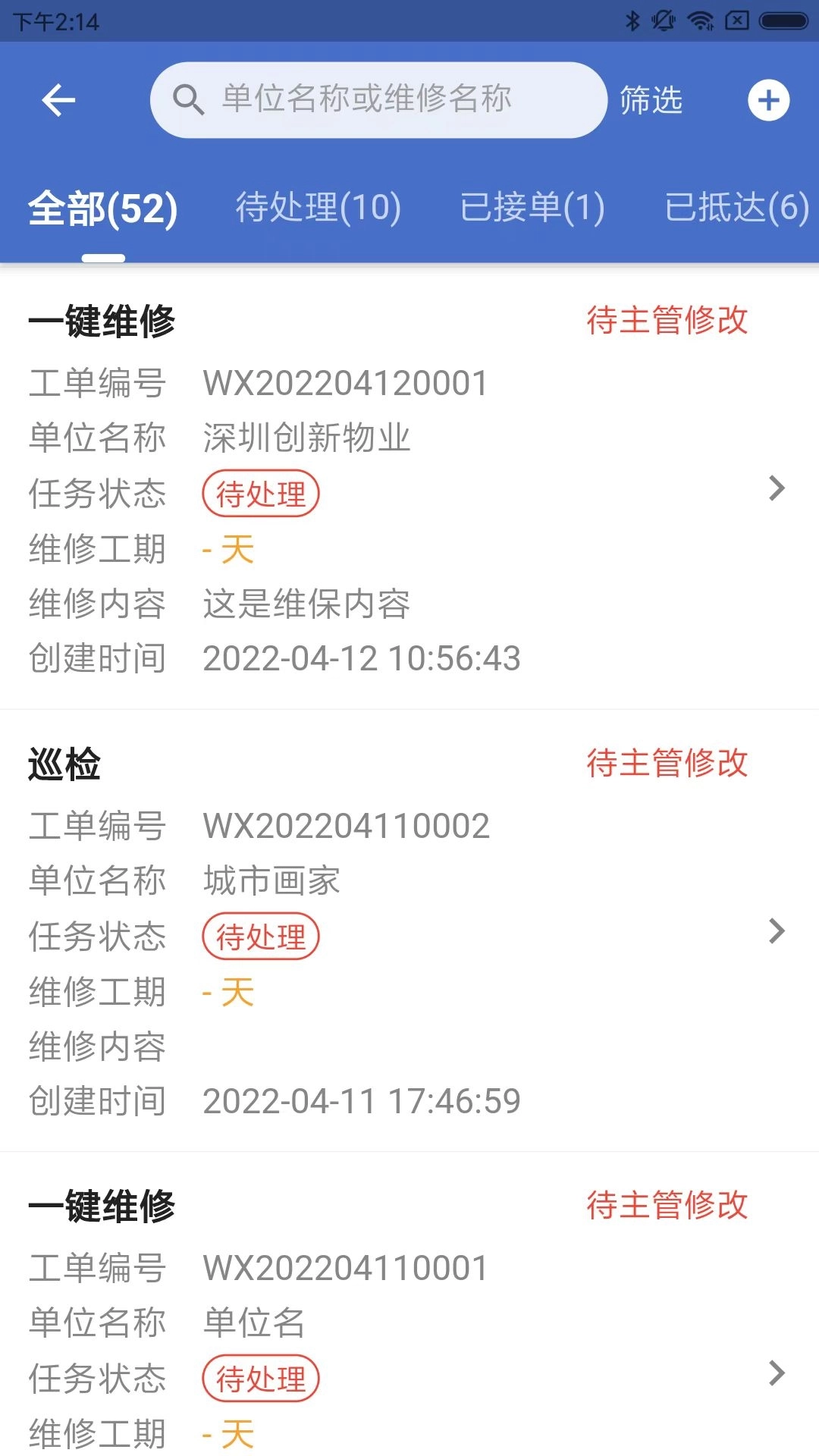
Task: Check the Wi-Fi status icon
Action: (701, 20)
